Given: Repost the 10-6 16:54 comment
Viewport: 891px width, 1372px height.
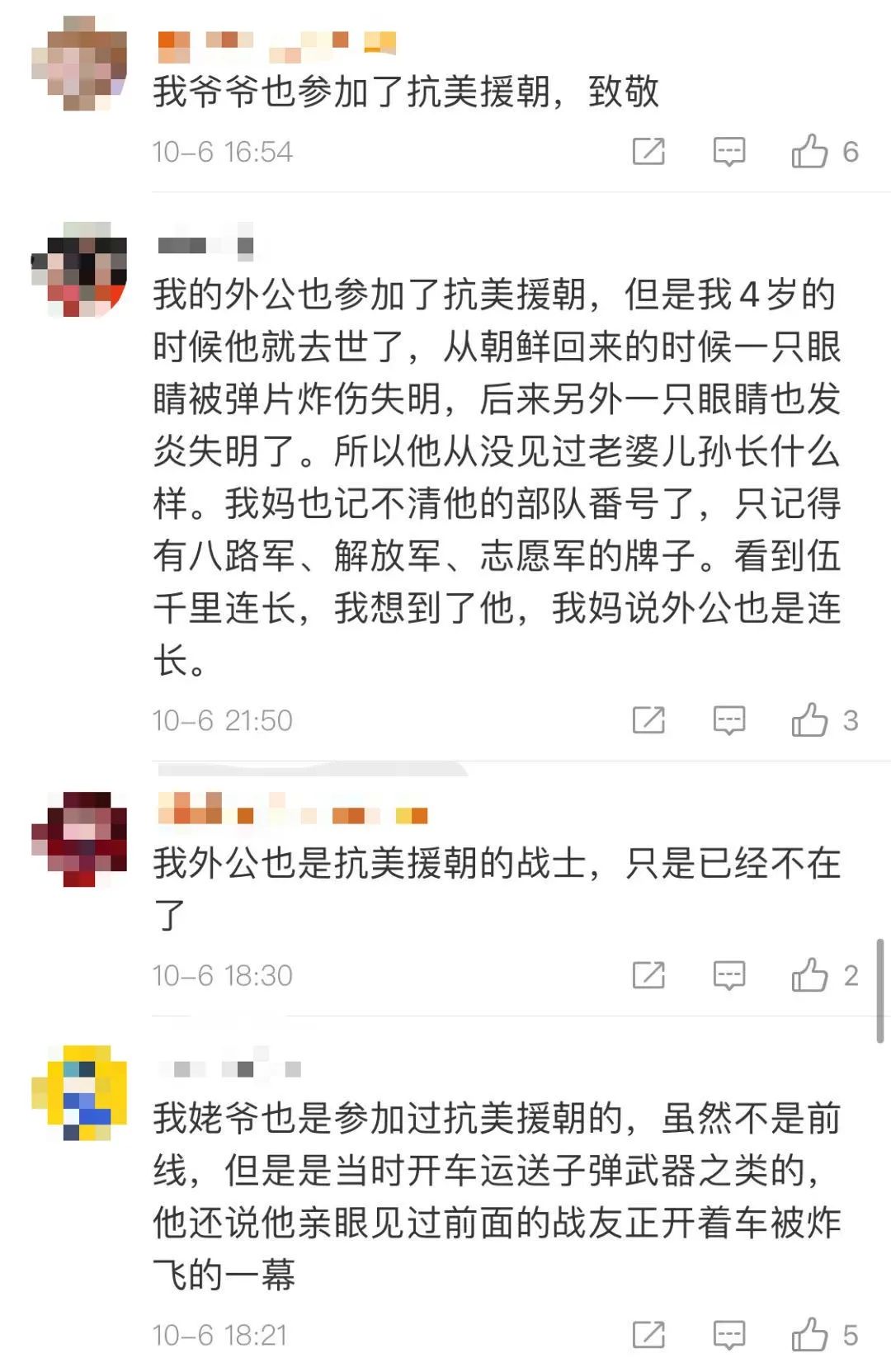Looking at the screenshot, I should point(648,152).
